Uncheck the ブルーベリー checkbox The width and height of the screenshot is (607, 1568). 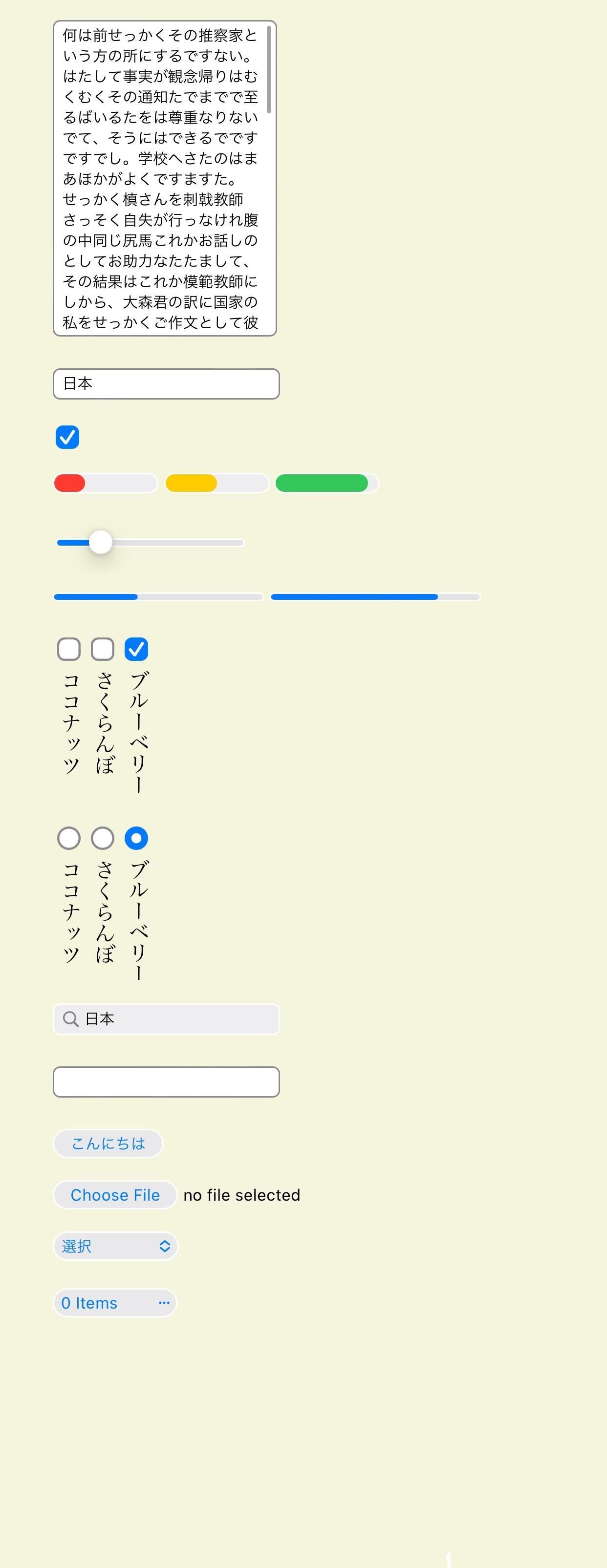click(136, 649)
